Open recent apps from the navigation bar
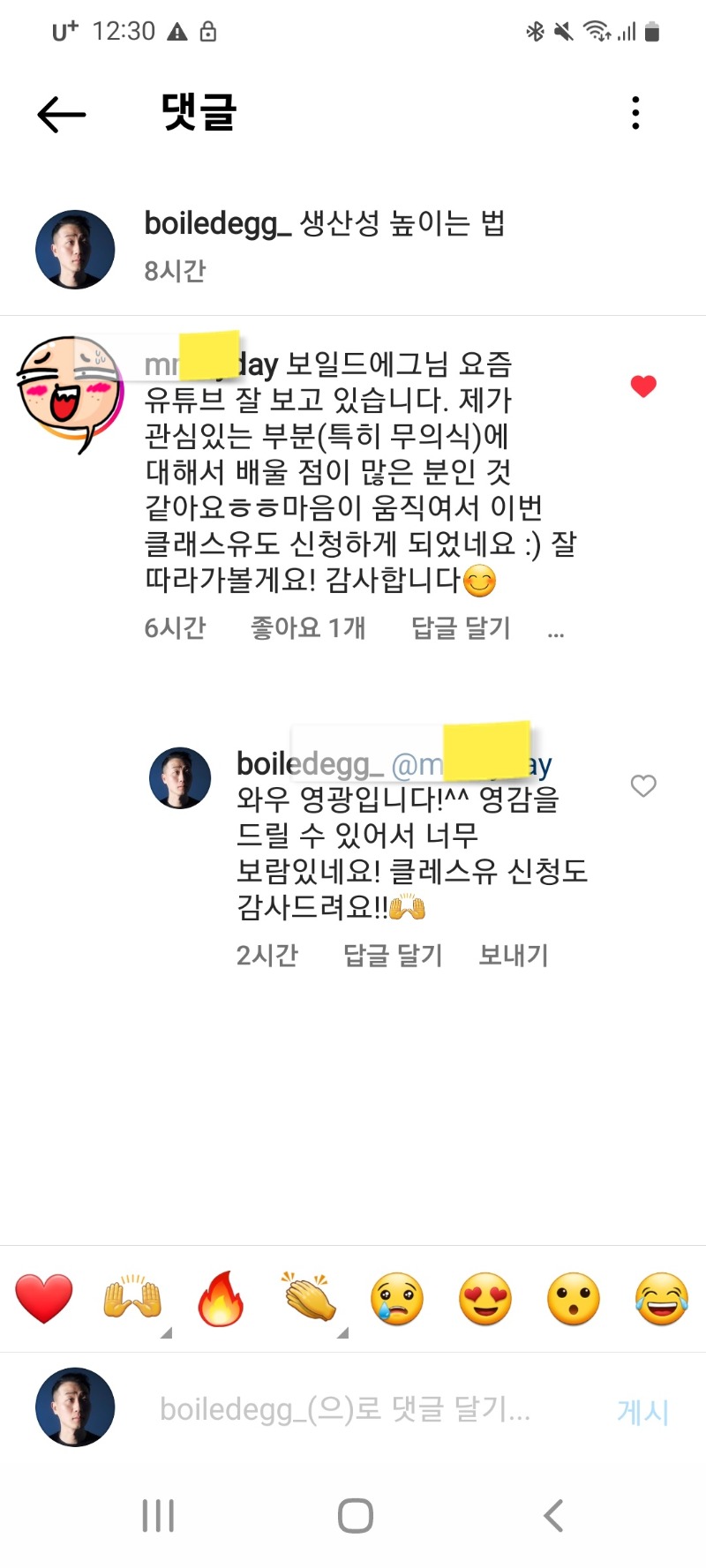The width and height of the screenshot is (706, 1568). [x=158, y=1515]
